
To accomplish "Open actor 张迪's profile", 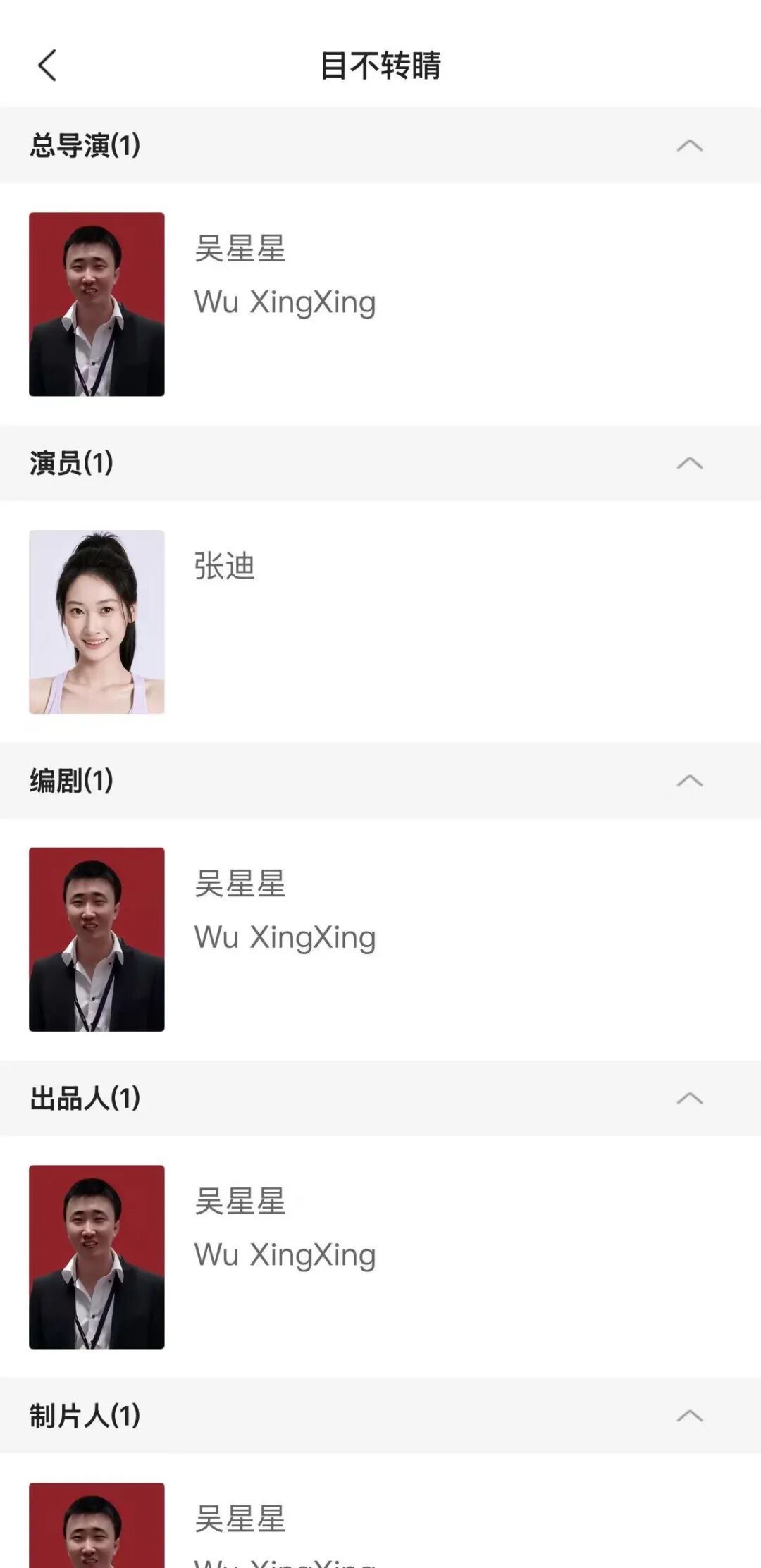I will 380,622.
